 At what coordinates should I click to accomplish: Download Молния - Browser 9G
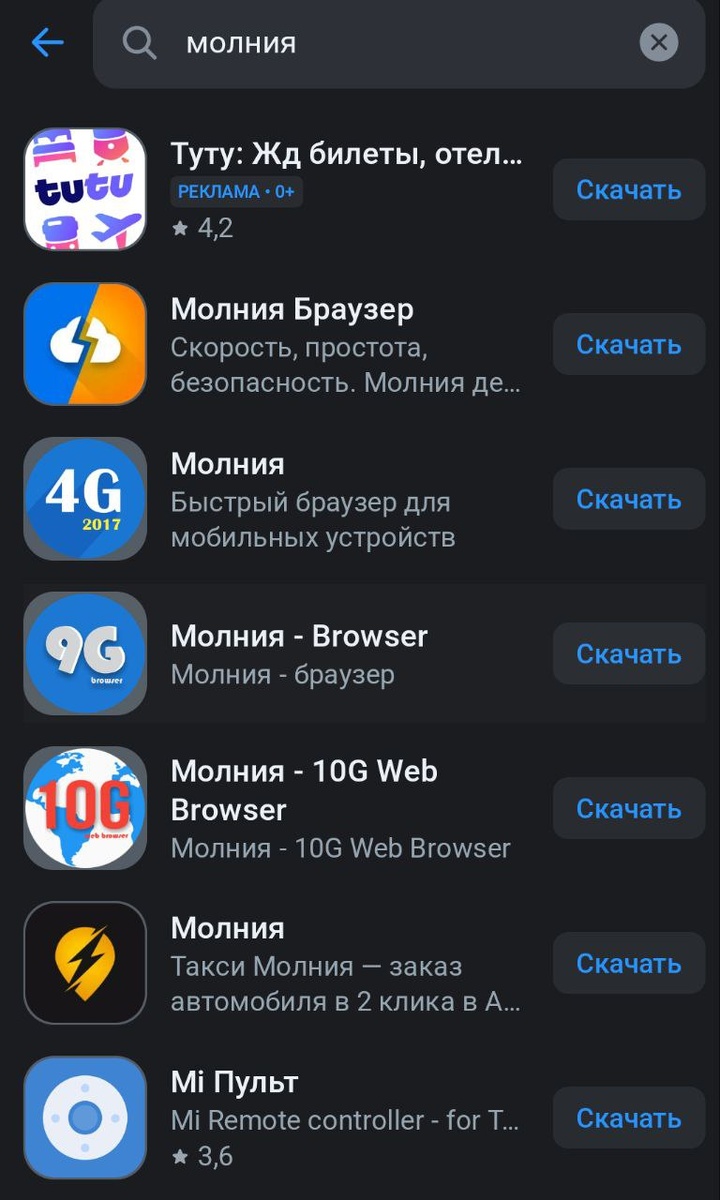click(628, 654)
